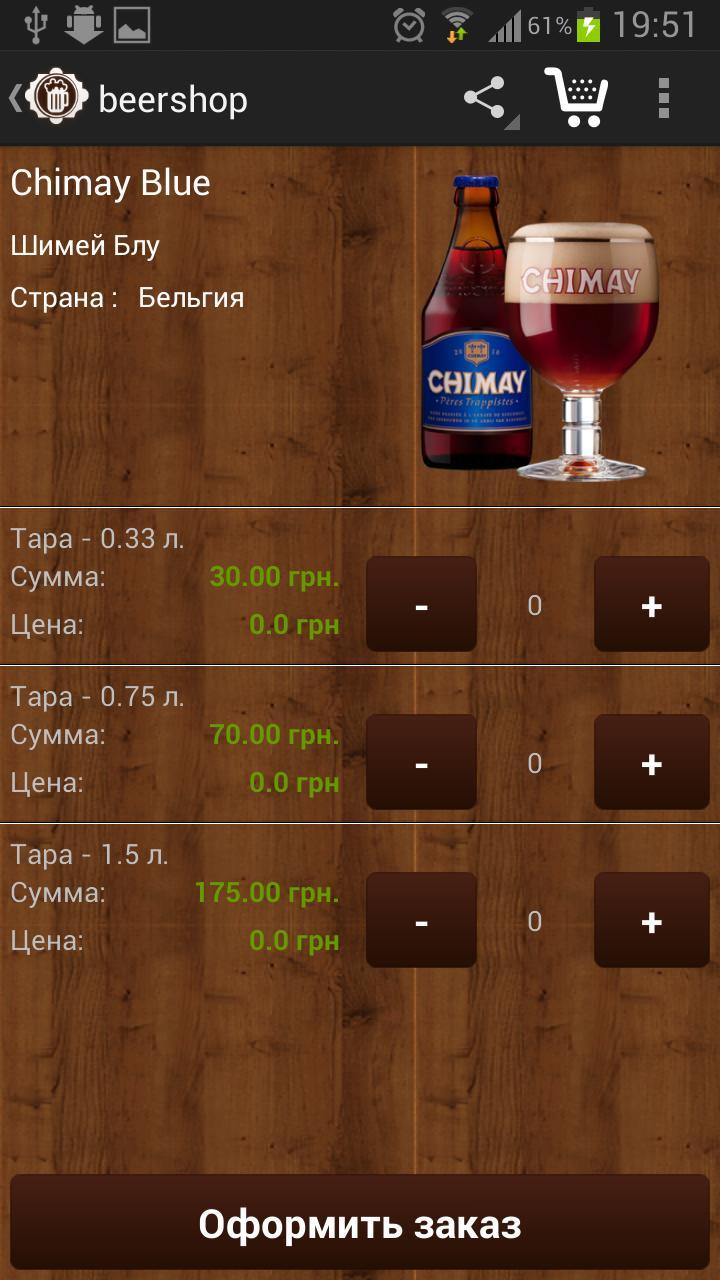The height and width of the screenshot is (1280, 720).
Task: Go back using the back arrow
Action: tap(14, 97)
